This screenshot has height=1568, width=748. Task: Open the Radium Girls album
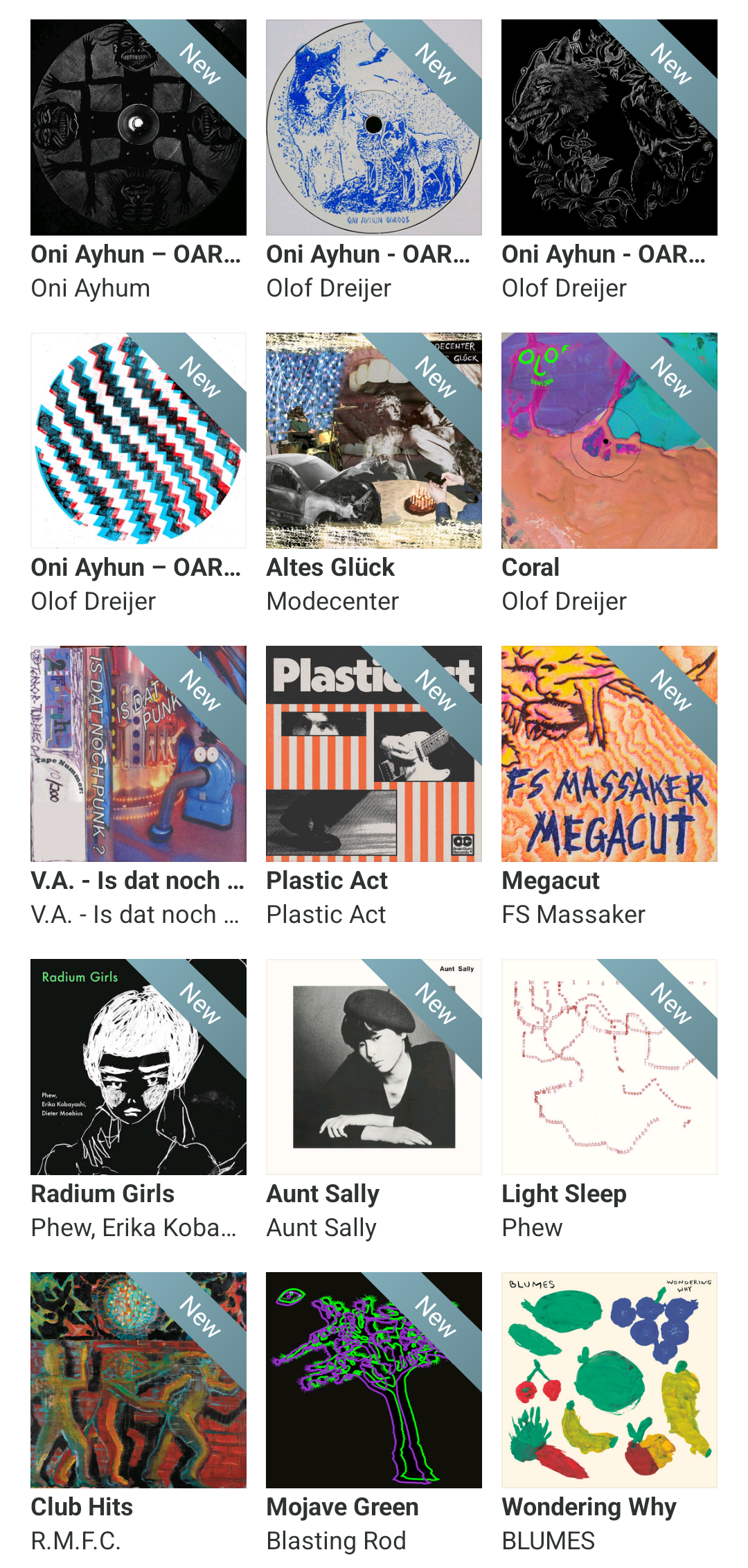138,1067
